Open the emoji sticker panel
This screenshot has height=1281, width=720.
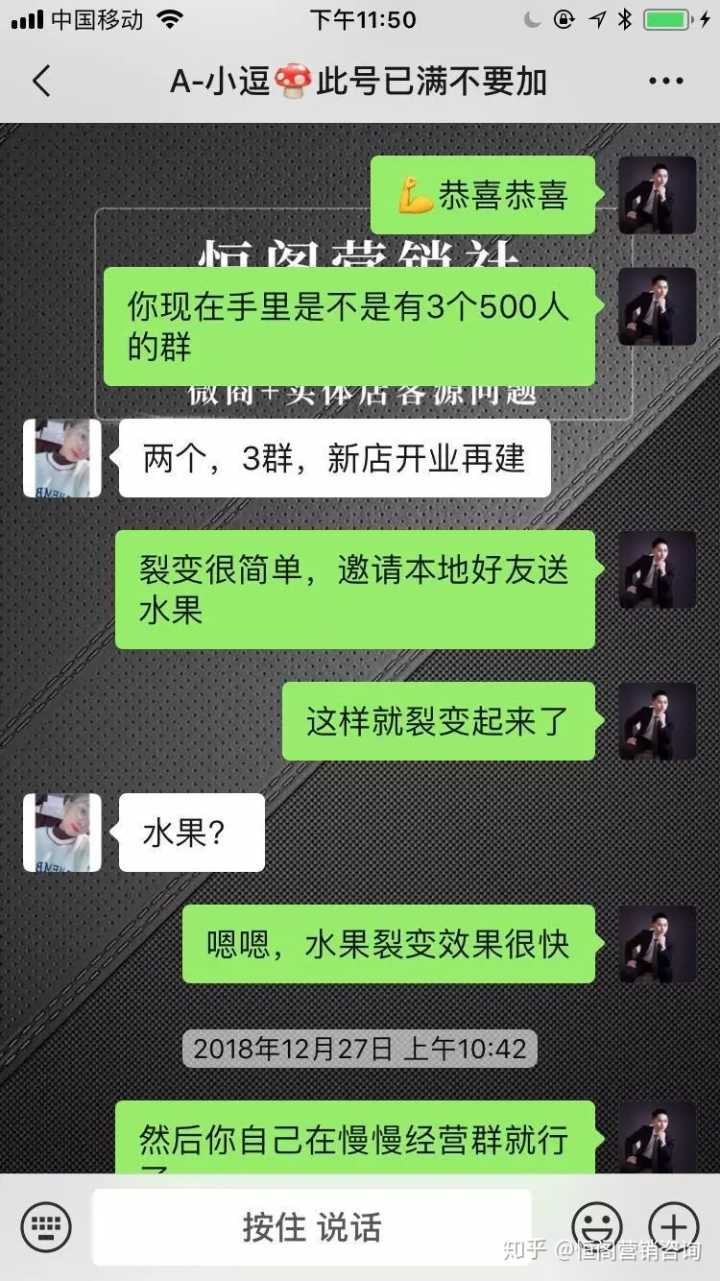597,1226
